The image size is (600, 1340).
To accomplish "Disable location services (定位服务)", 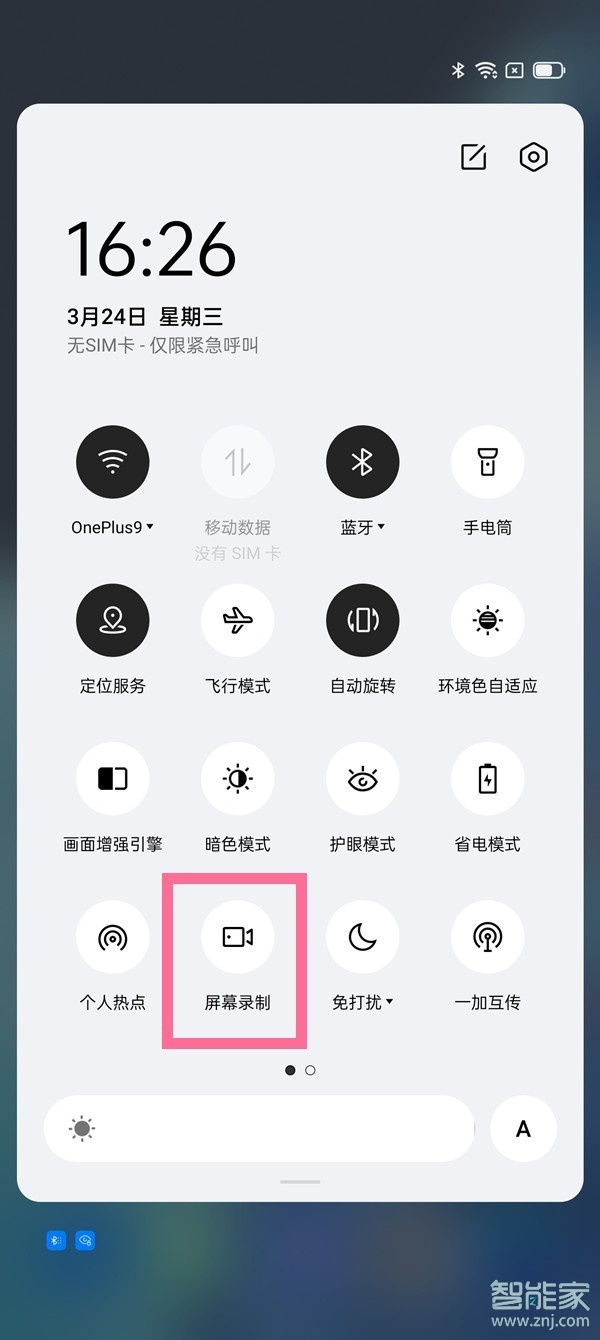I will point(113,620).
